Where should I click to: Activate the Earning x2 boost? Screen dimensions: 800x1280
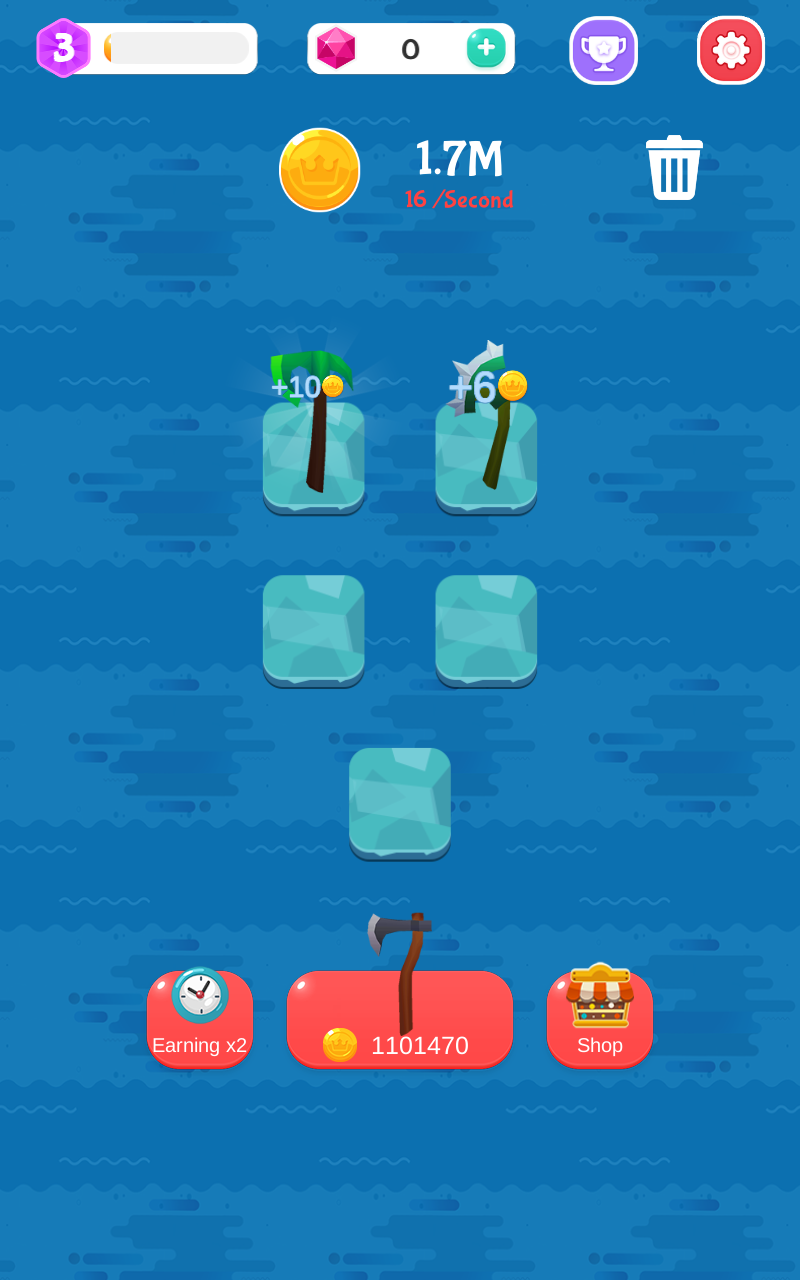point(199,1020)
